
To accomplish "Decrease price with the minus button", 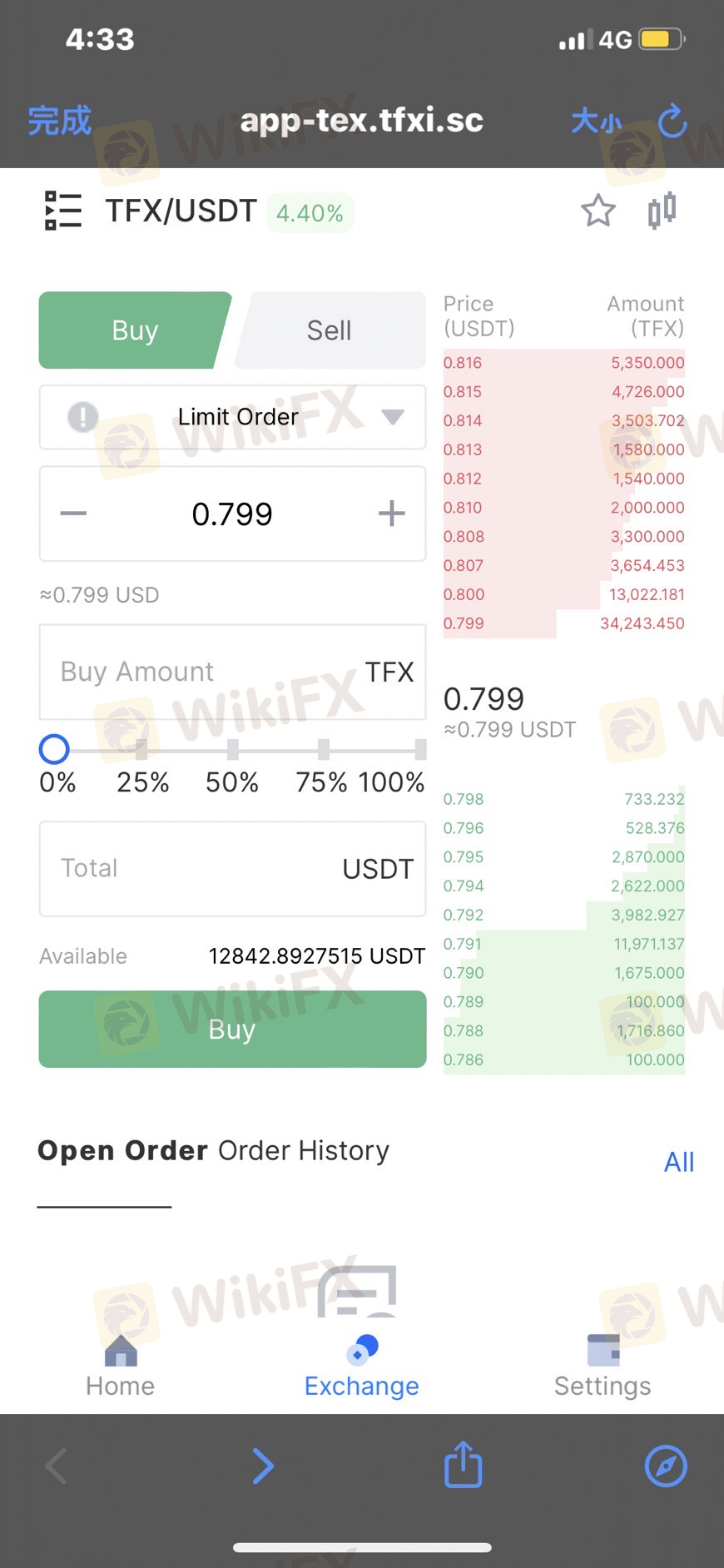I will click(x=73, y=514).
